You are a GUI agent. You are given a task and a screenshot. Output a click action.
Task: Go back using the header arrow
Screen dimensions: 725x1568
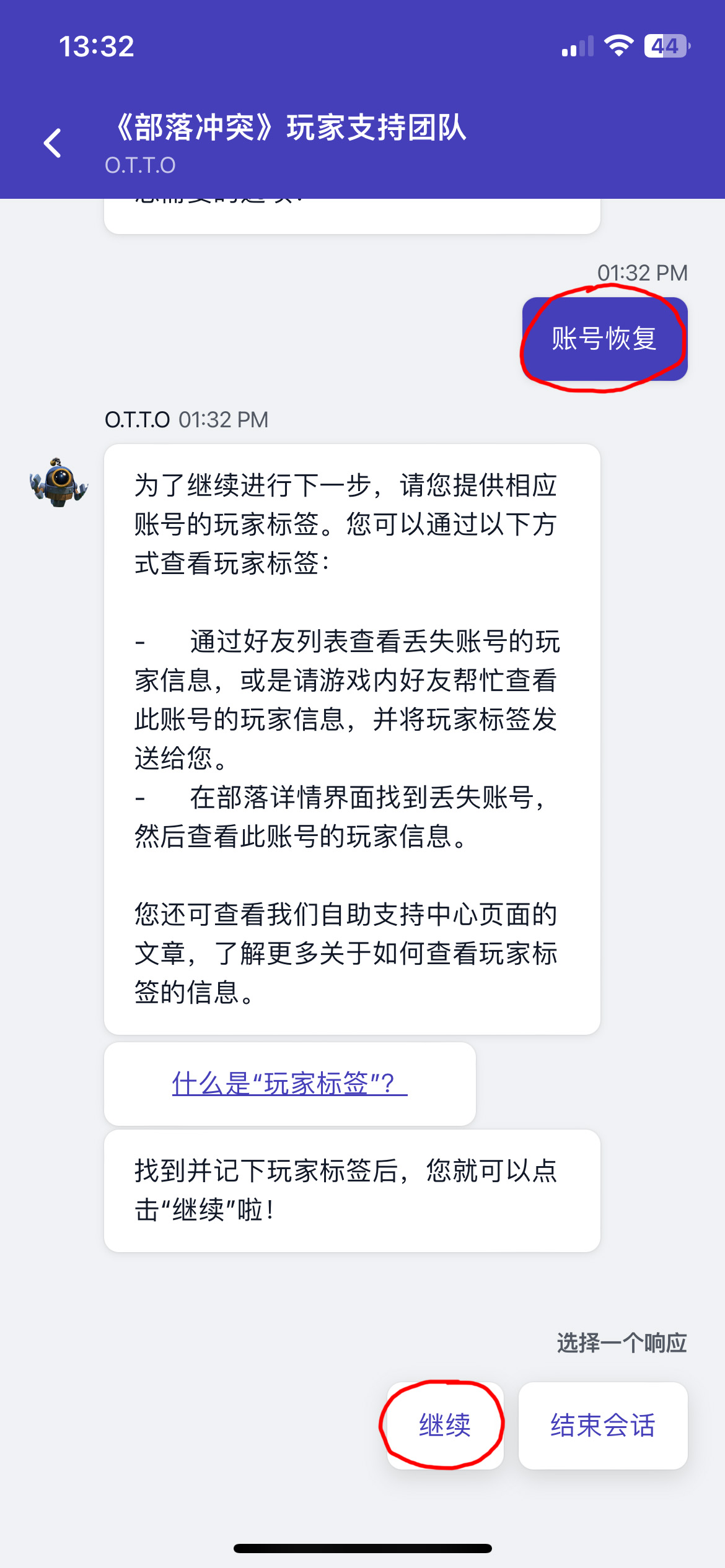pos(53,144)
